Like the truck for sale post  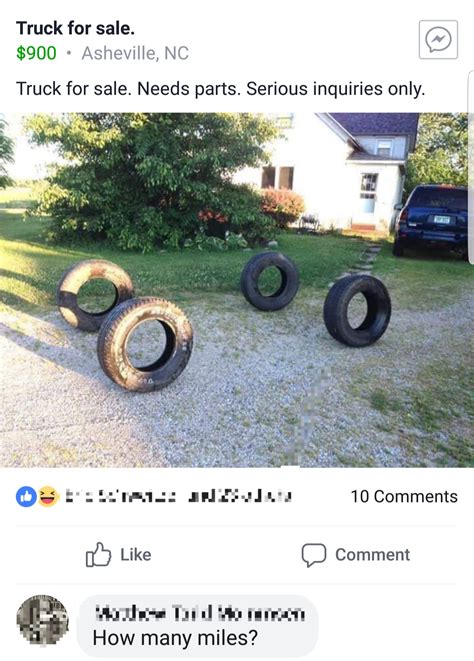[118, 554]
